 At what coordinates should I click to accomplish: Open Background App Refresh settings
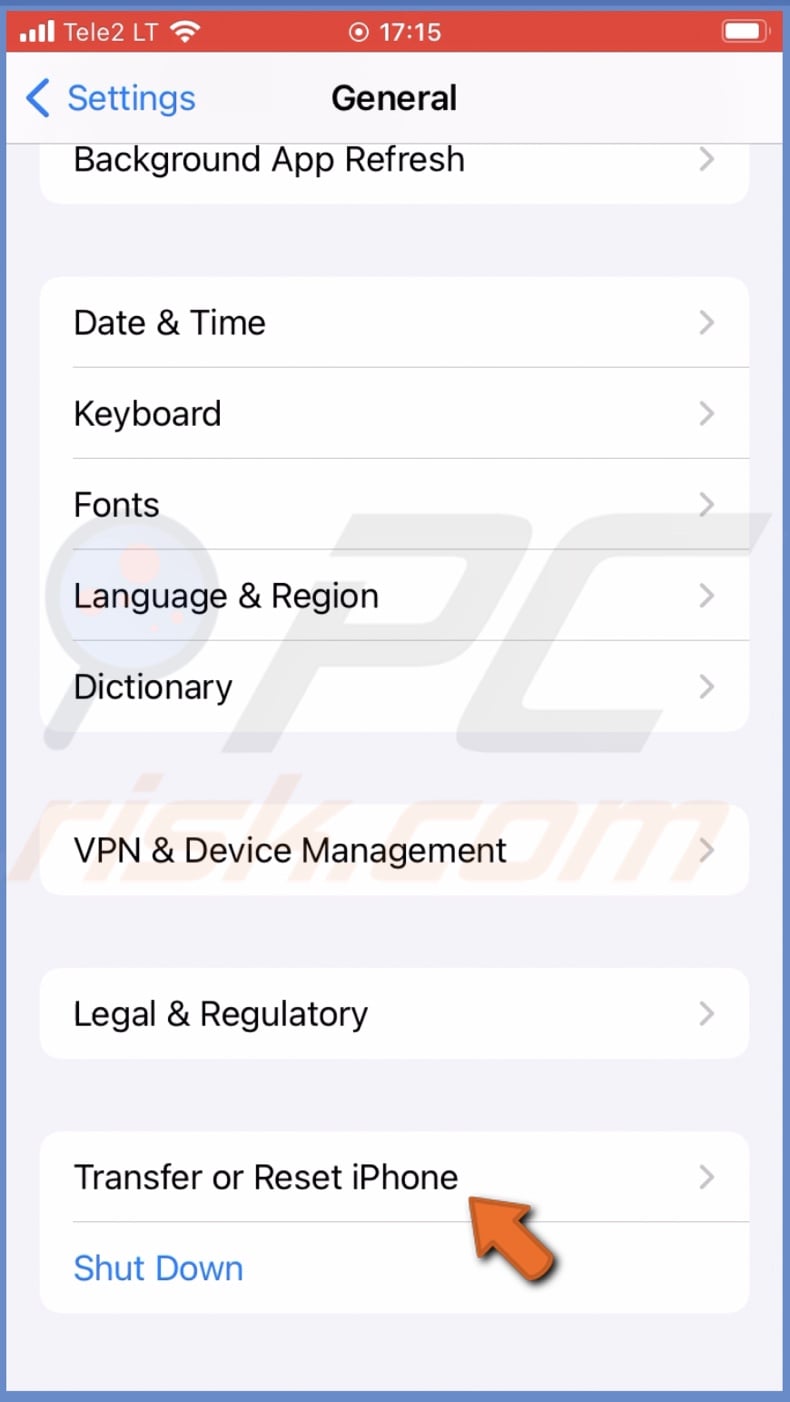pyautogui.click(x=395, y=160)
